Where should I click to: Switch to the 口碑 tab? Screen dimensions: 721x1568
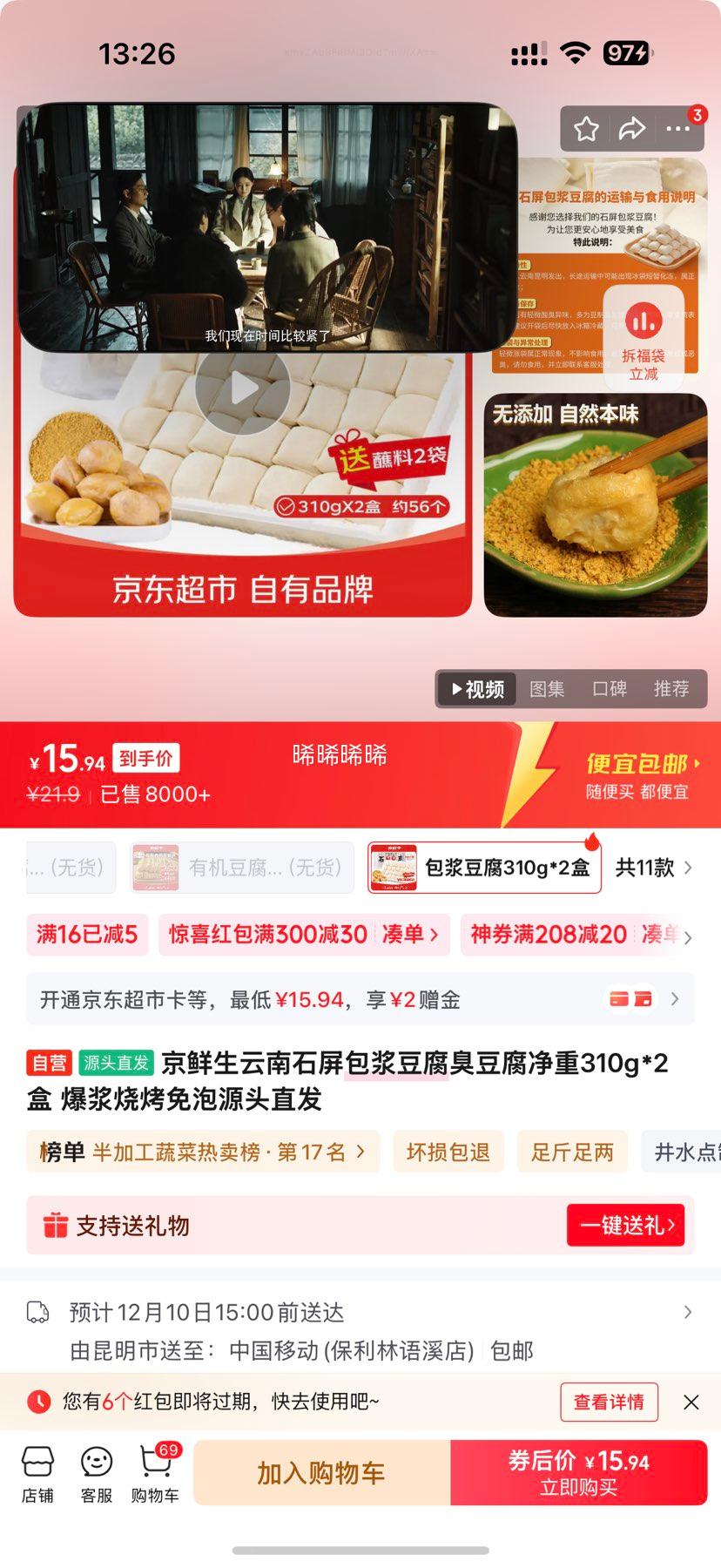point(610,688)
